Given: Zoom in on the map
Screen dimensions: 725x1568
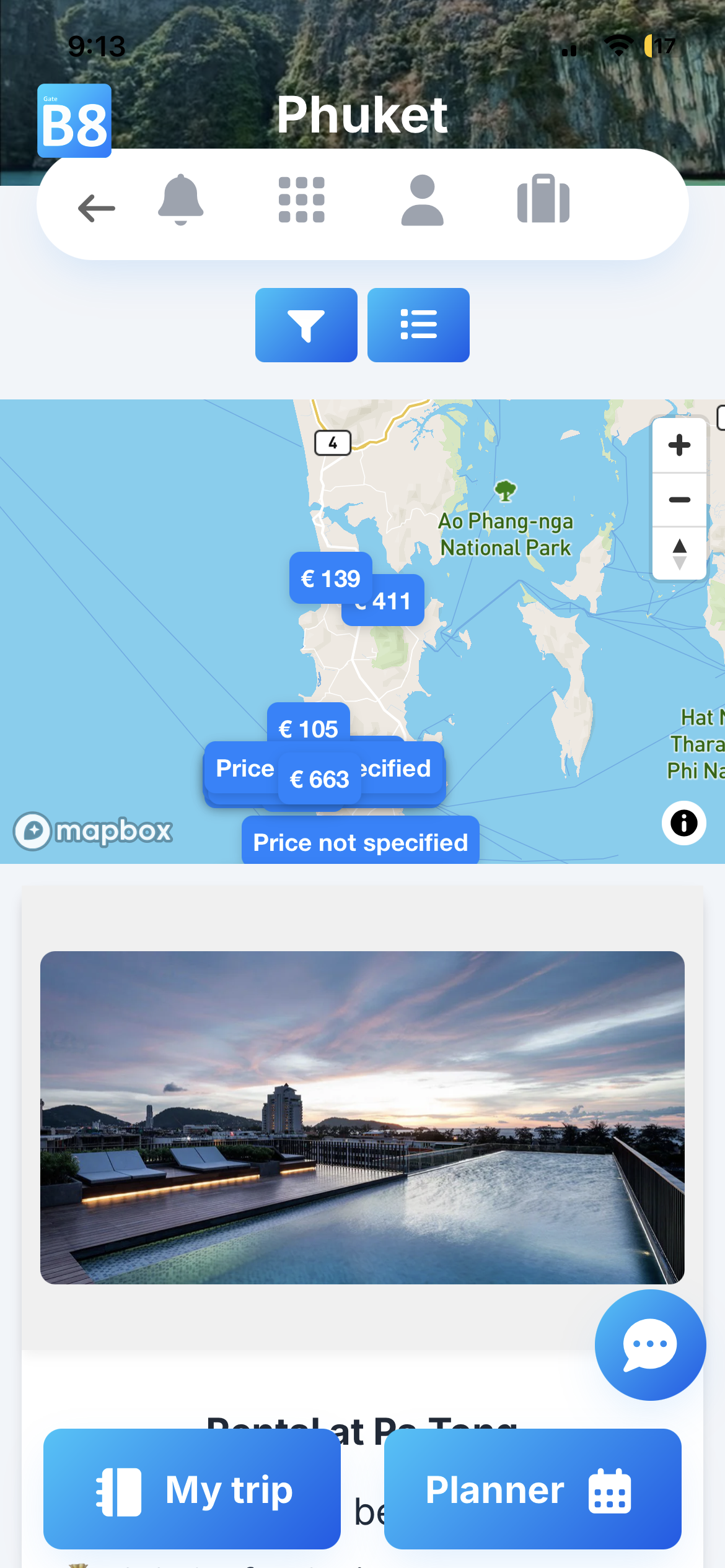Looking at the screenshot, I should [679, 445].
